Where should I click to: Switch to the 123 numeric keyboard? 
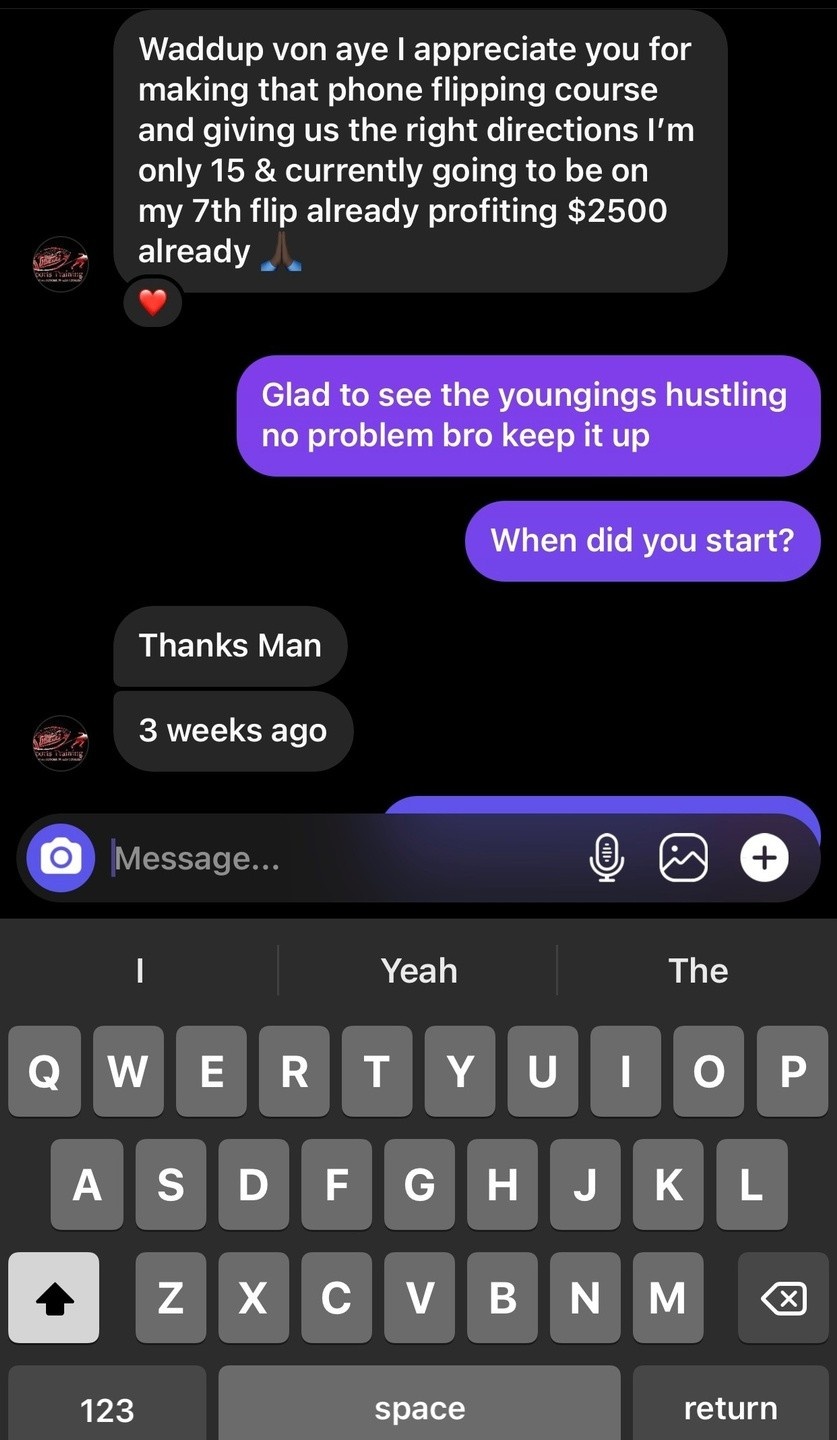point(107,1408)
